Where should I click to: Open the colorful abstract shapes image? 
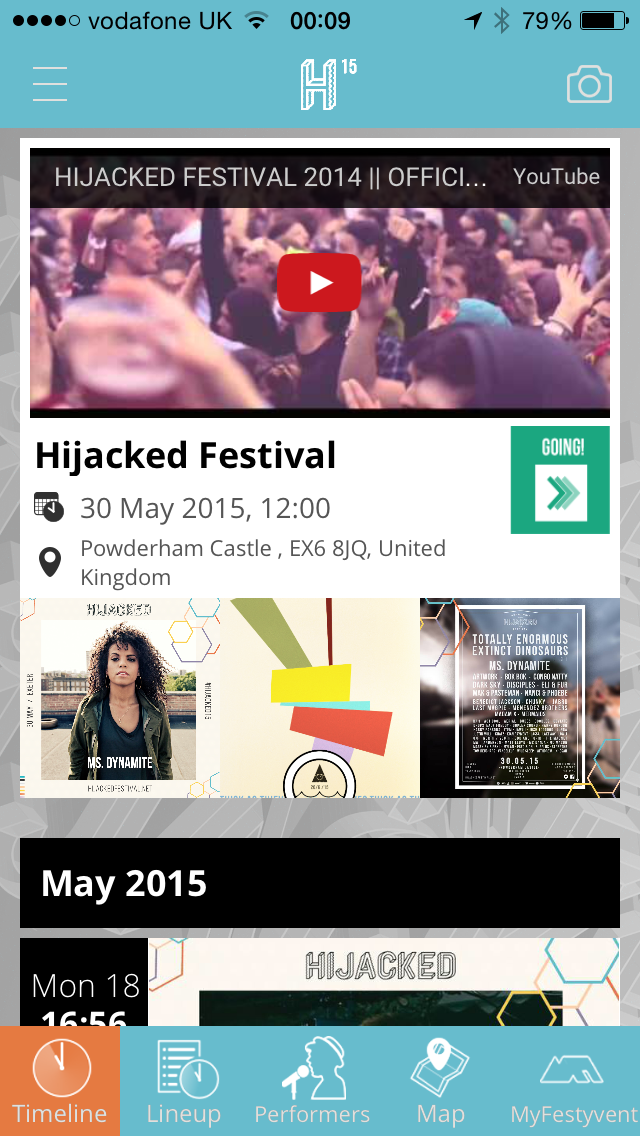point(320,698)
